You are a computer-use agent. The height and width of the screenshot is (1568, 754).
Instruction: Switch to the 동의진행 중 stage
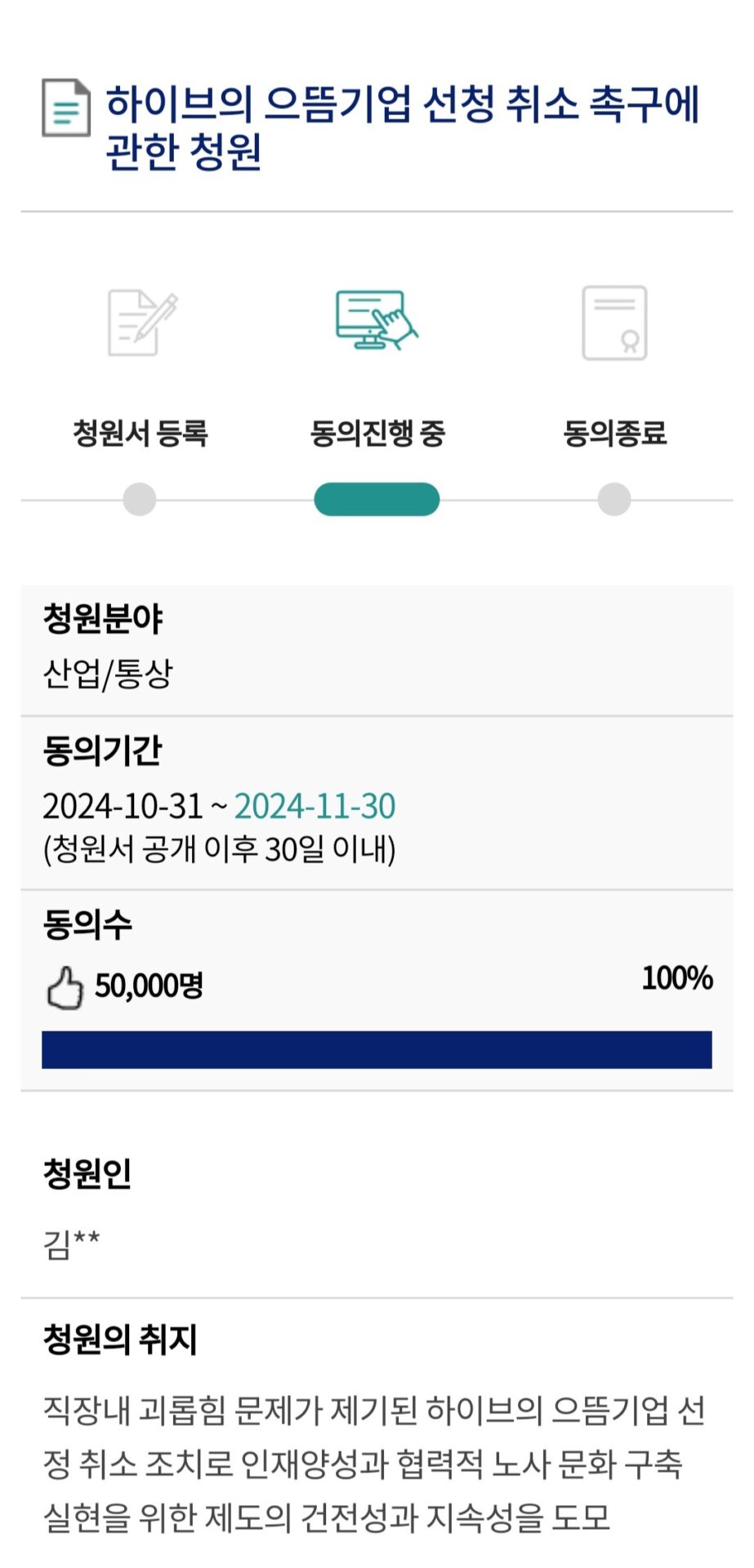click(x=376, y=434)
